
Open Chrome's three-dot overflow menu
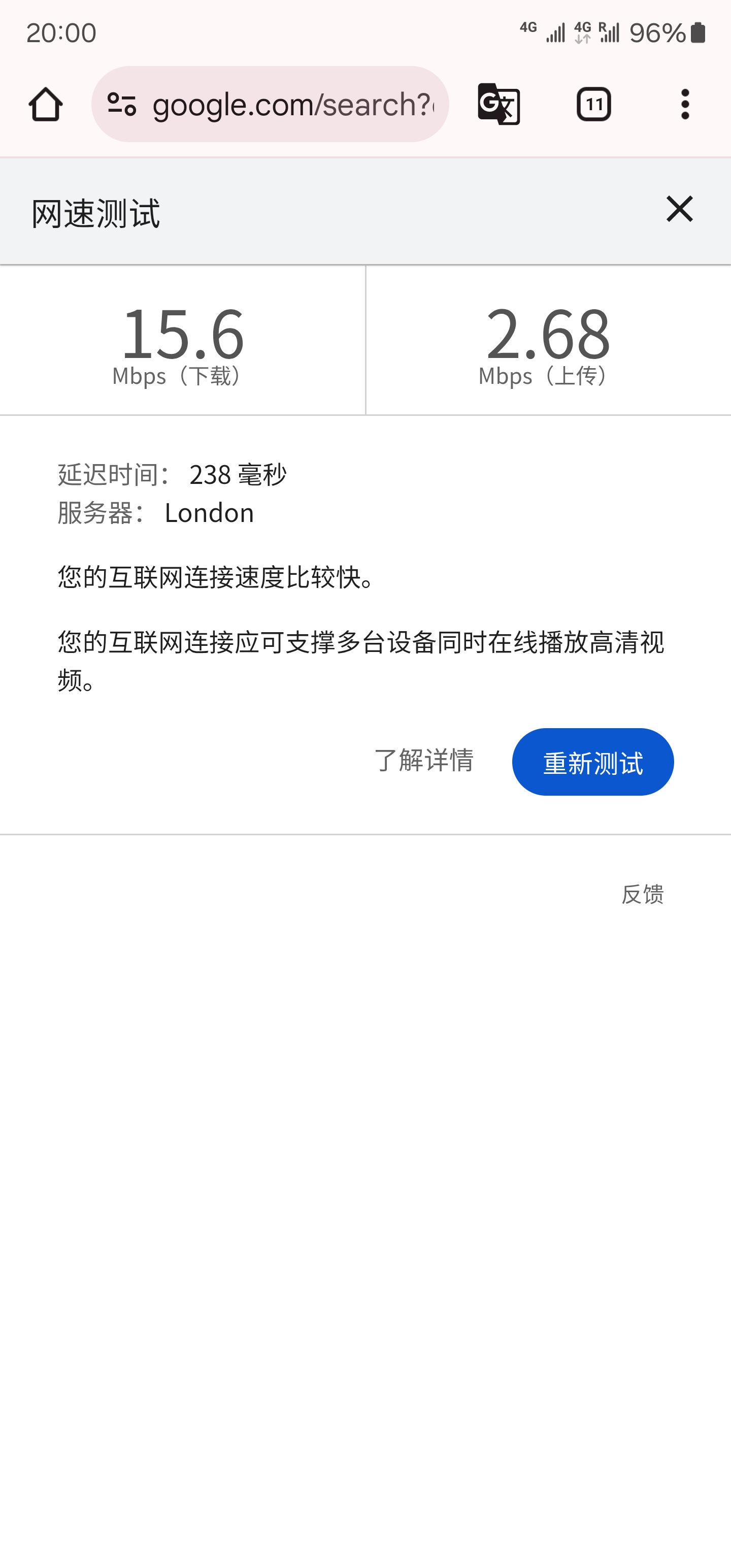click(685, 104)
